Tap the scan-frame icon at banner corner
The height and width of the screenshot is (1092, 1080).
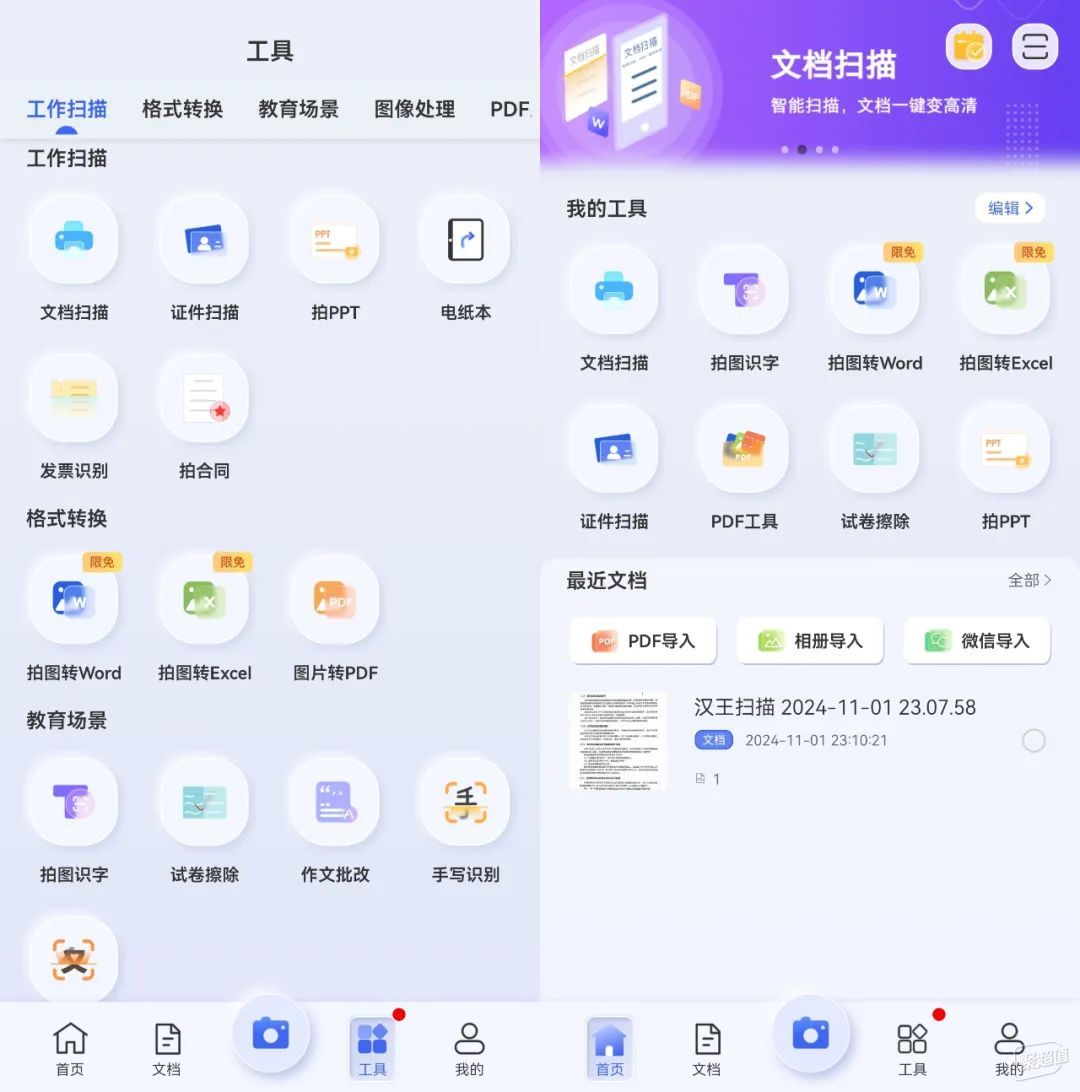pyautogui.click(x=1035, y=48)
